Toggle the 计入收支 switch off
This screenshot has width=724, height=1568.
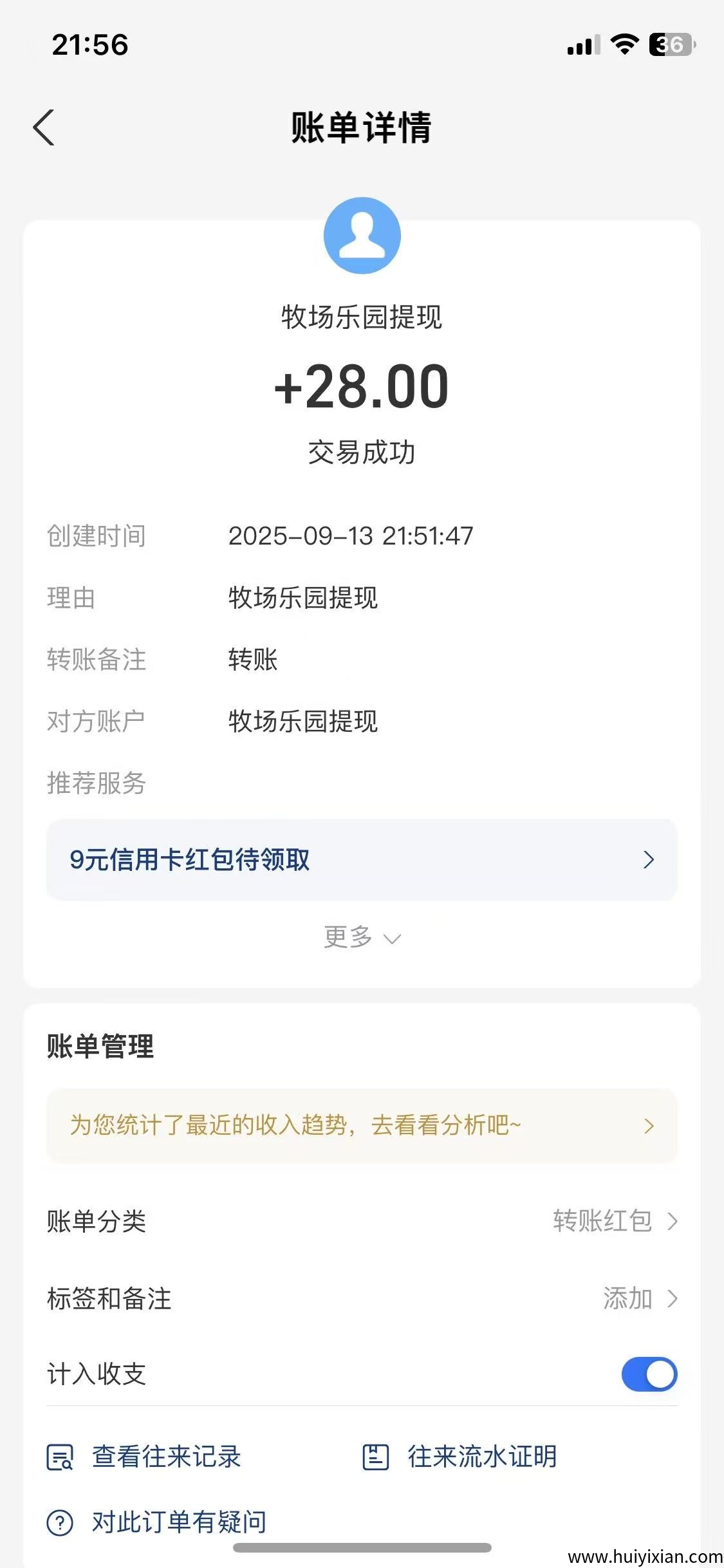649,1374
